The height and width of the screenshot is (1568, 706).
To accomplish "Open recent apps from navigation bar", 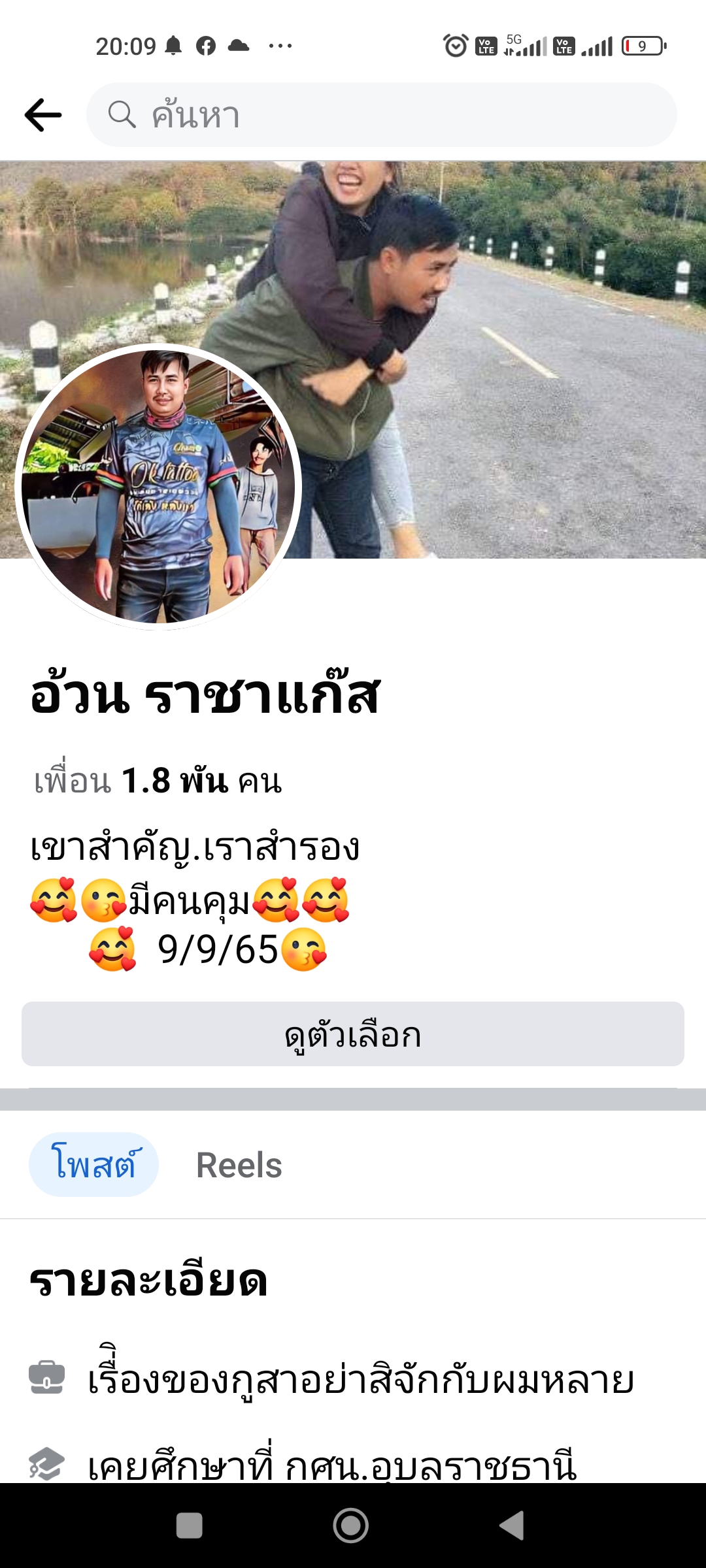I will point(190,1526).
